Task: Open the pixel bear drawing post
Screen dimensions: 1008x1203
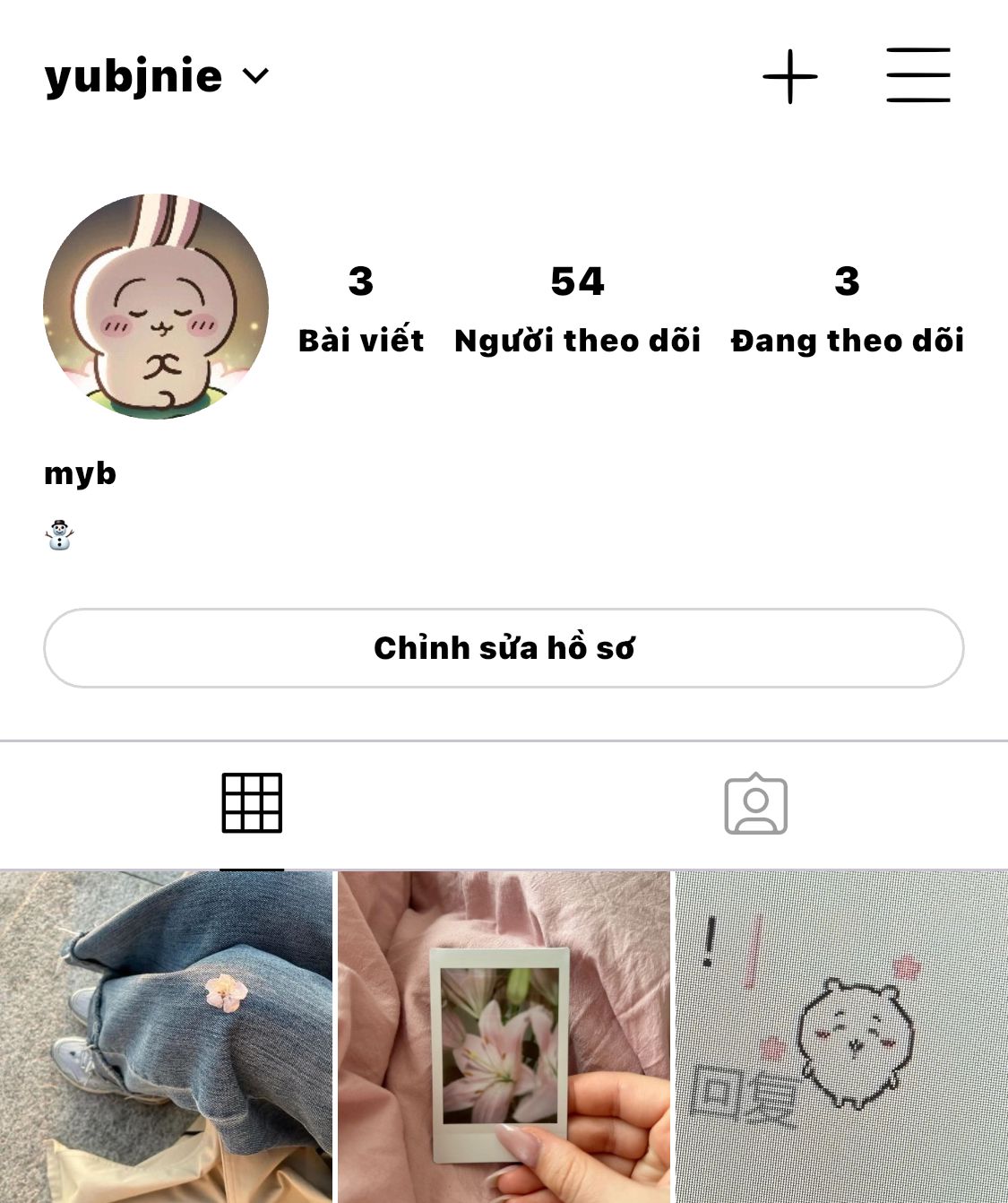Action: (x=841, y=1036)
